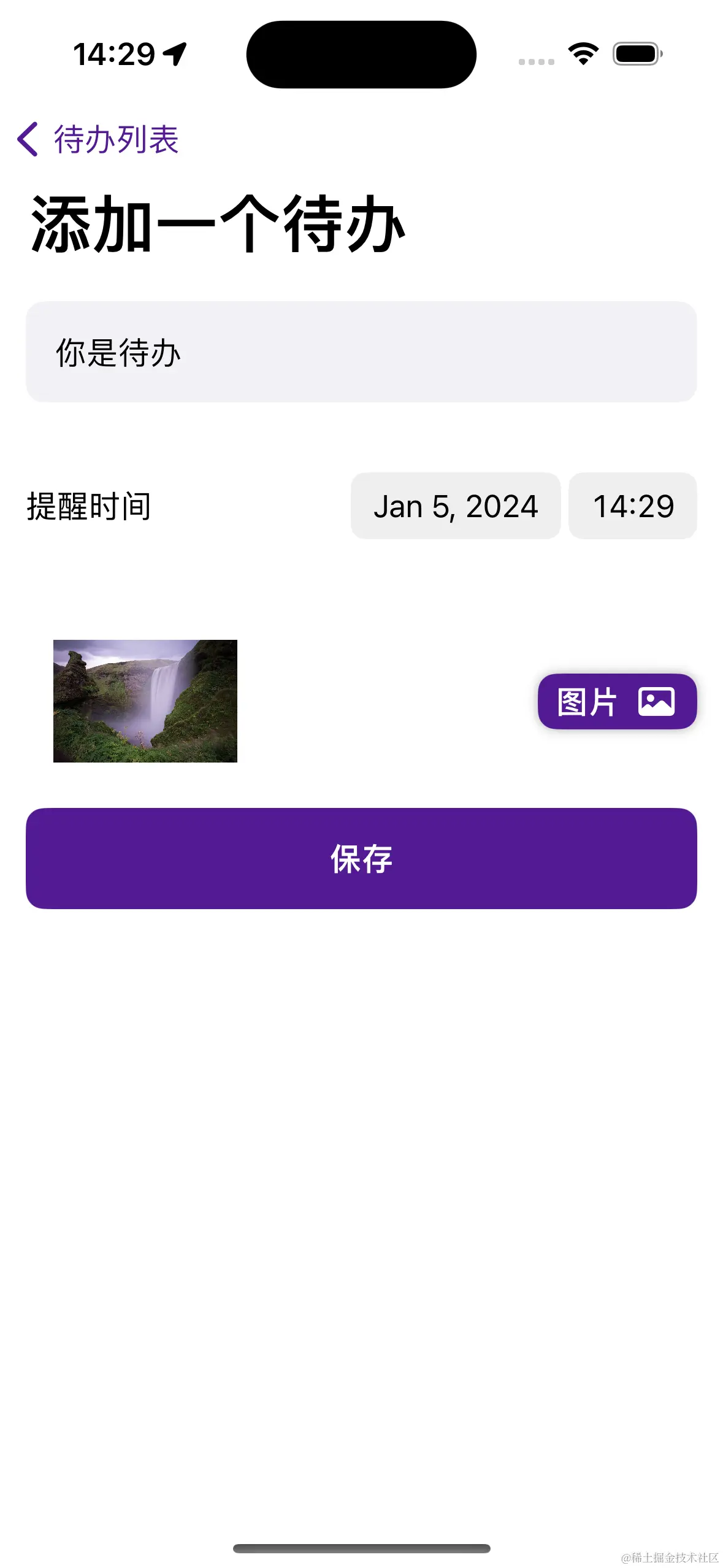
Task: Open the Jan 5, 2024 date picker
Action: (456, 506)
